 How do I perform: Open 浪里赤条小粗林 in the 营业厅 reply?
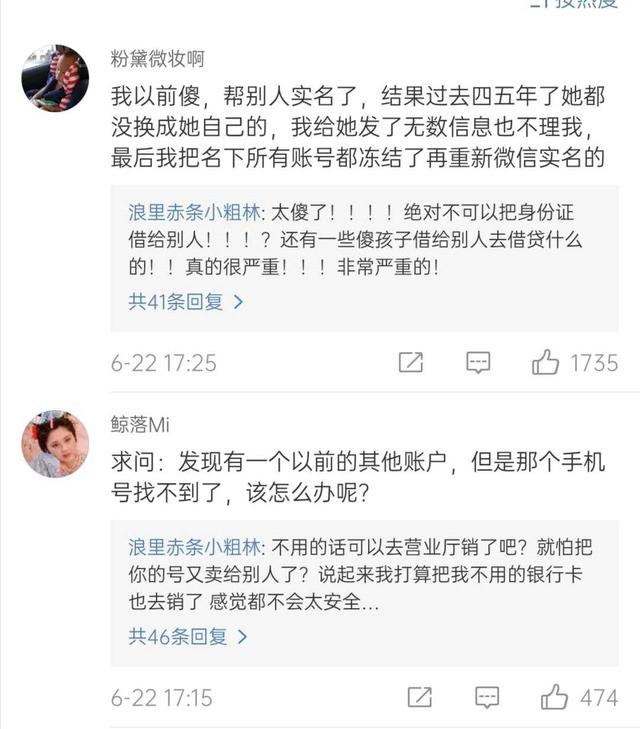194,548
